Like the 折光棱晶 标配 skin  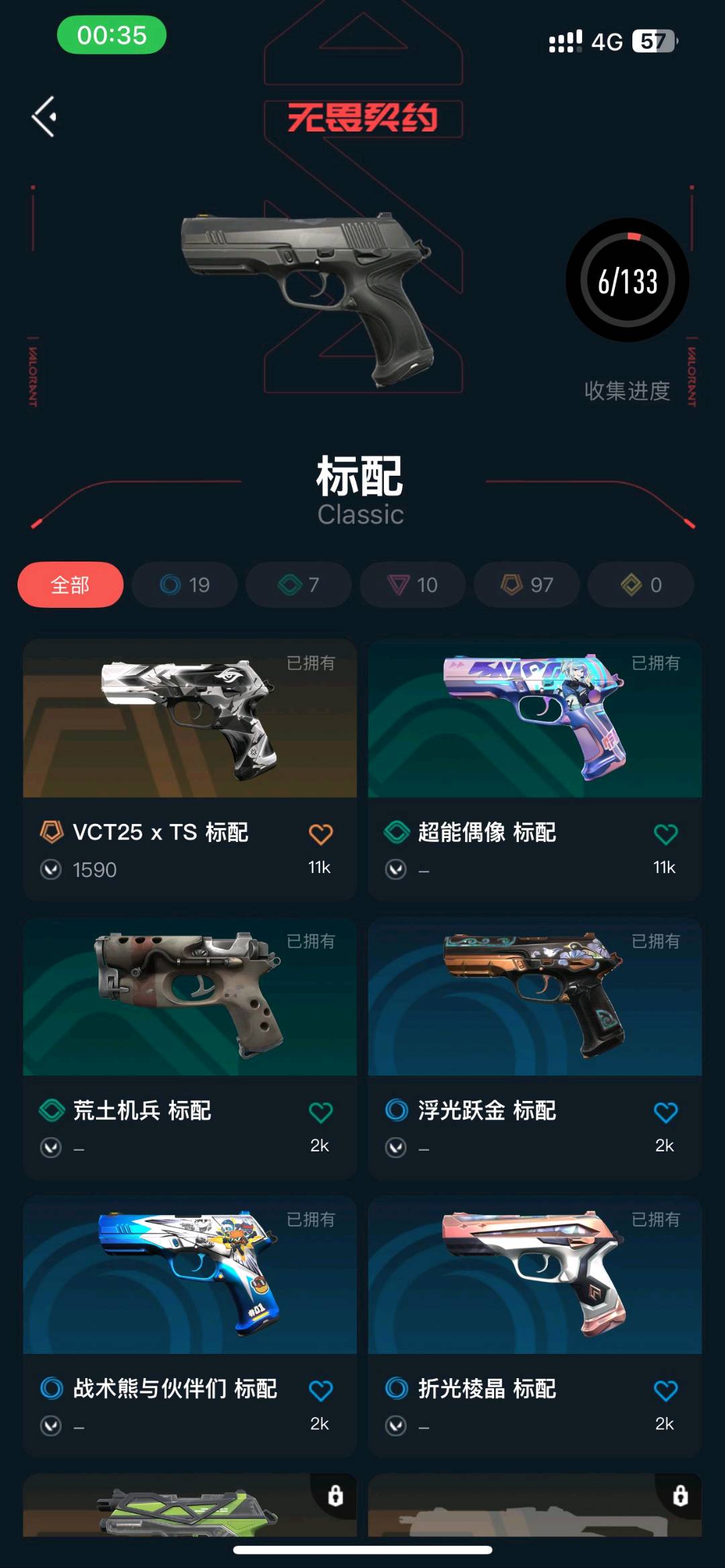pos(665,1390)
